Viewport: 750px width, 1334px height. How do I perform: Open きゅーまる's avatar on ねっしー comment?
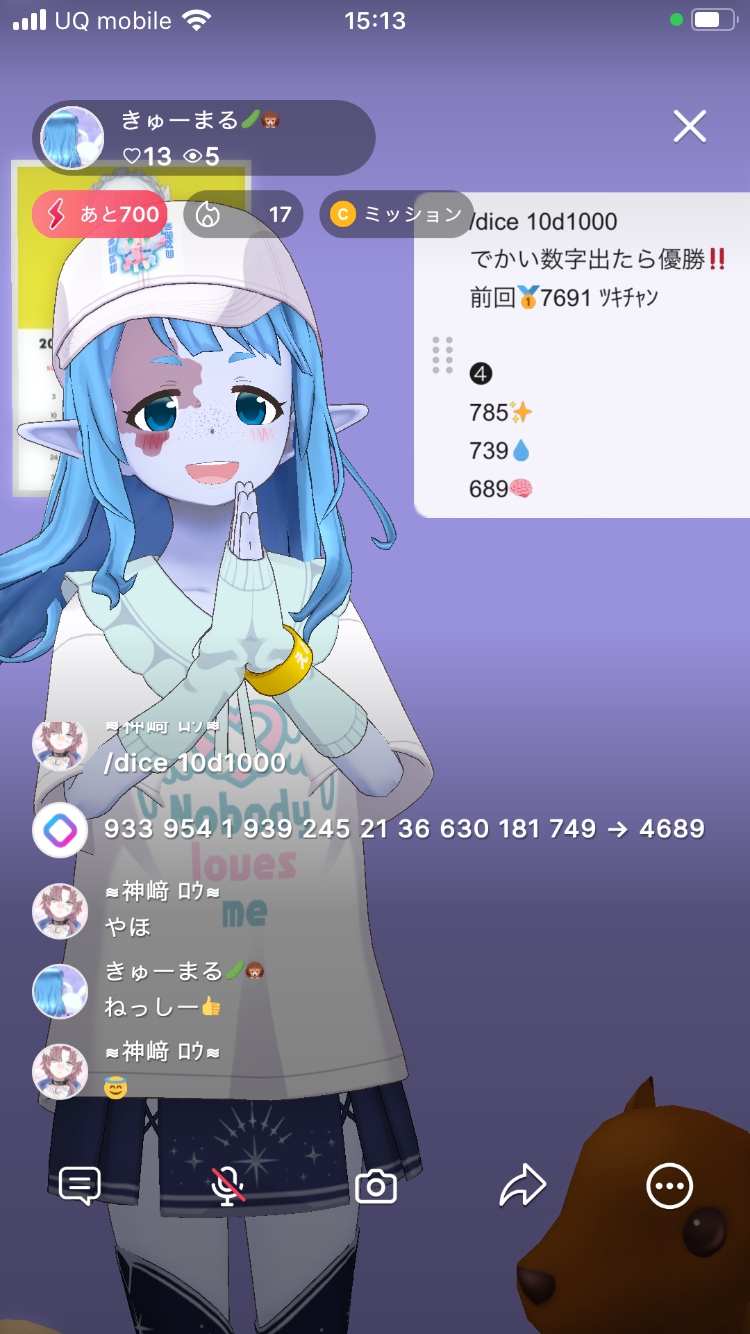(x=60, y=990)
